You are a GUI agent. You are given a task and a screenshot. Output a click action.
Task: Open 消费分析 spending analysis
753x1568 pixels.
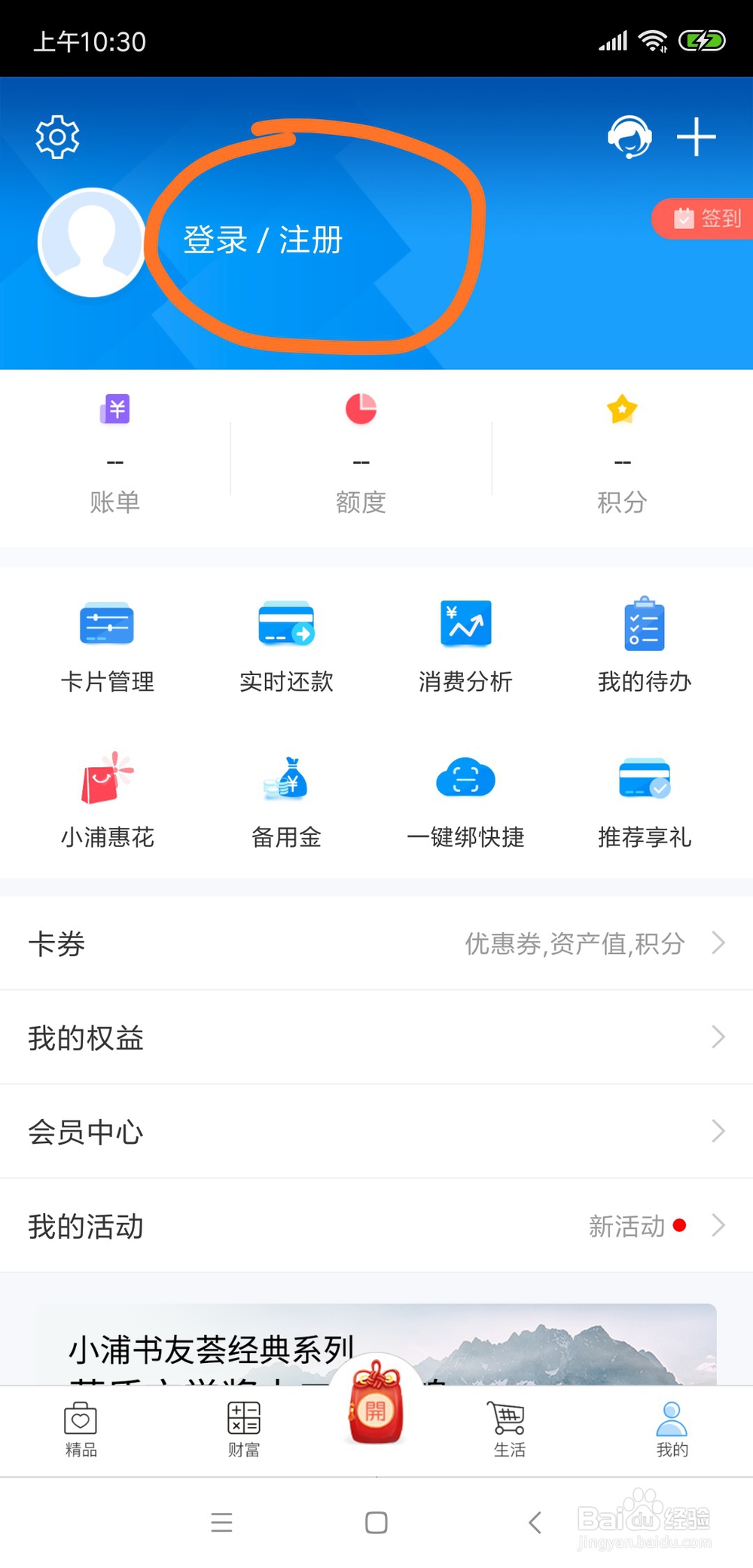(x=465, y=646)
